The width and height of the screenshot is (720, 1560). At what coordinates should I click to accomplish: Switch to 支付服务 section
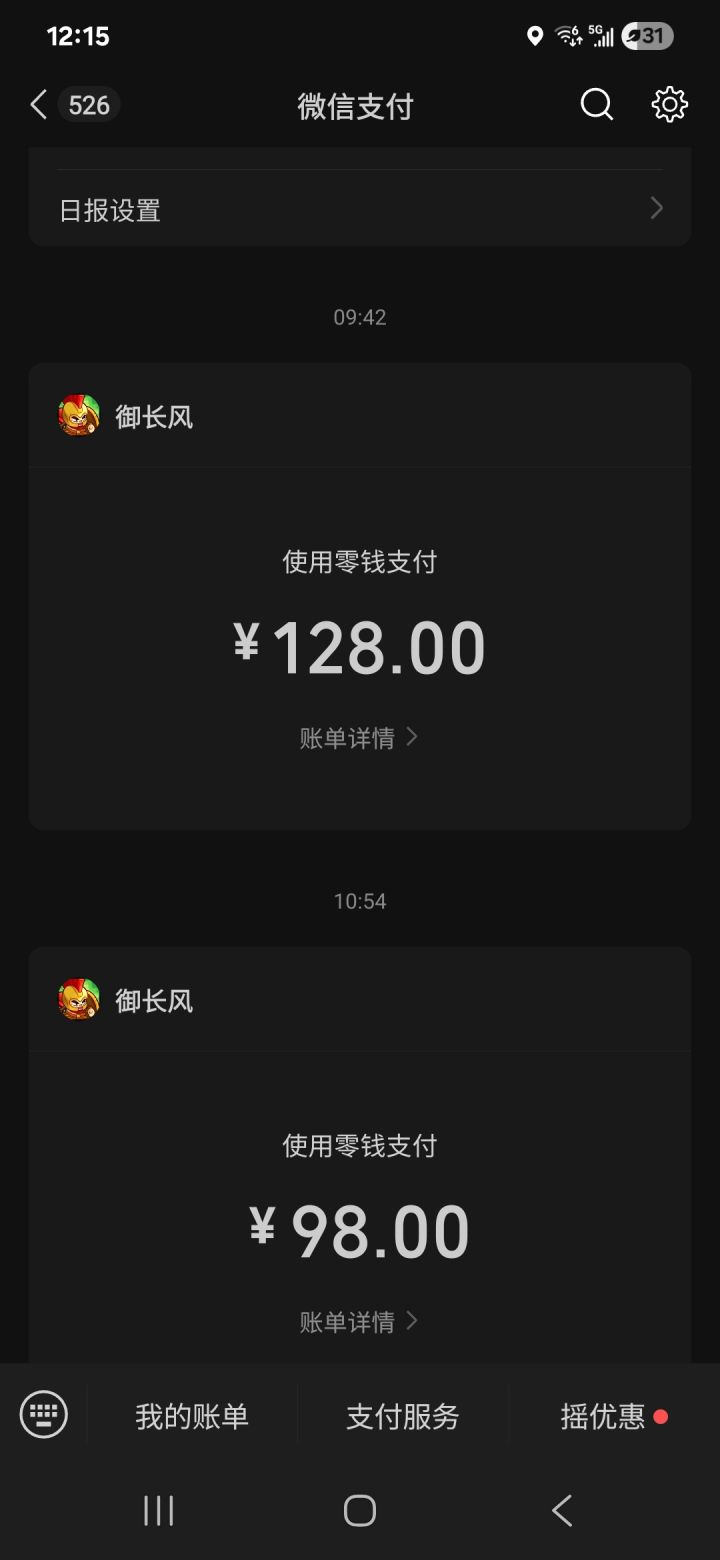(402, 1416)
